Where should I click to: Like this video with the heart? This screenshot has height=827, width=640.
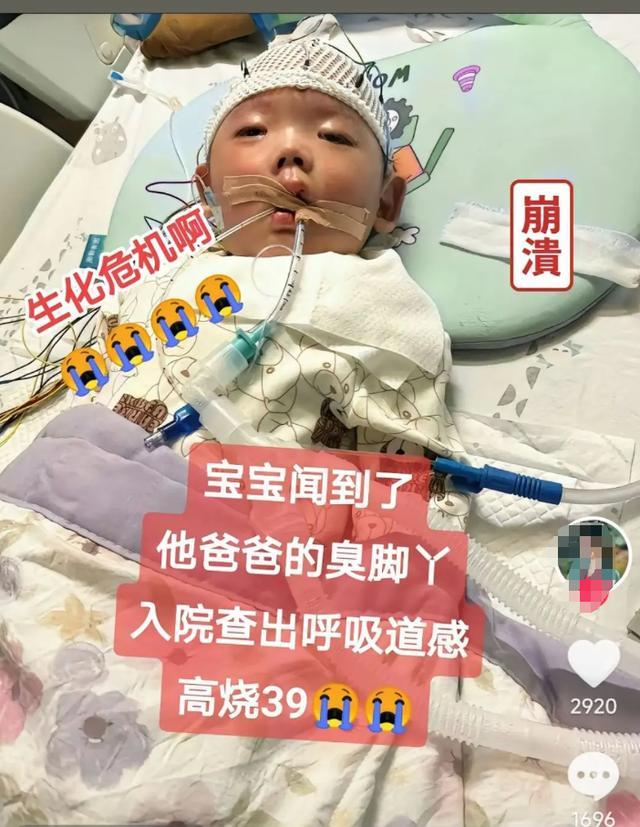(593, 662)
